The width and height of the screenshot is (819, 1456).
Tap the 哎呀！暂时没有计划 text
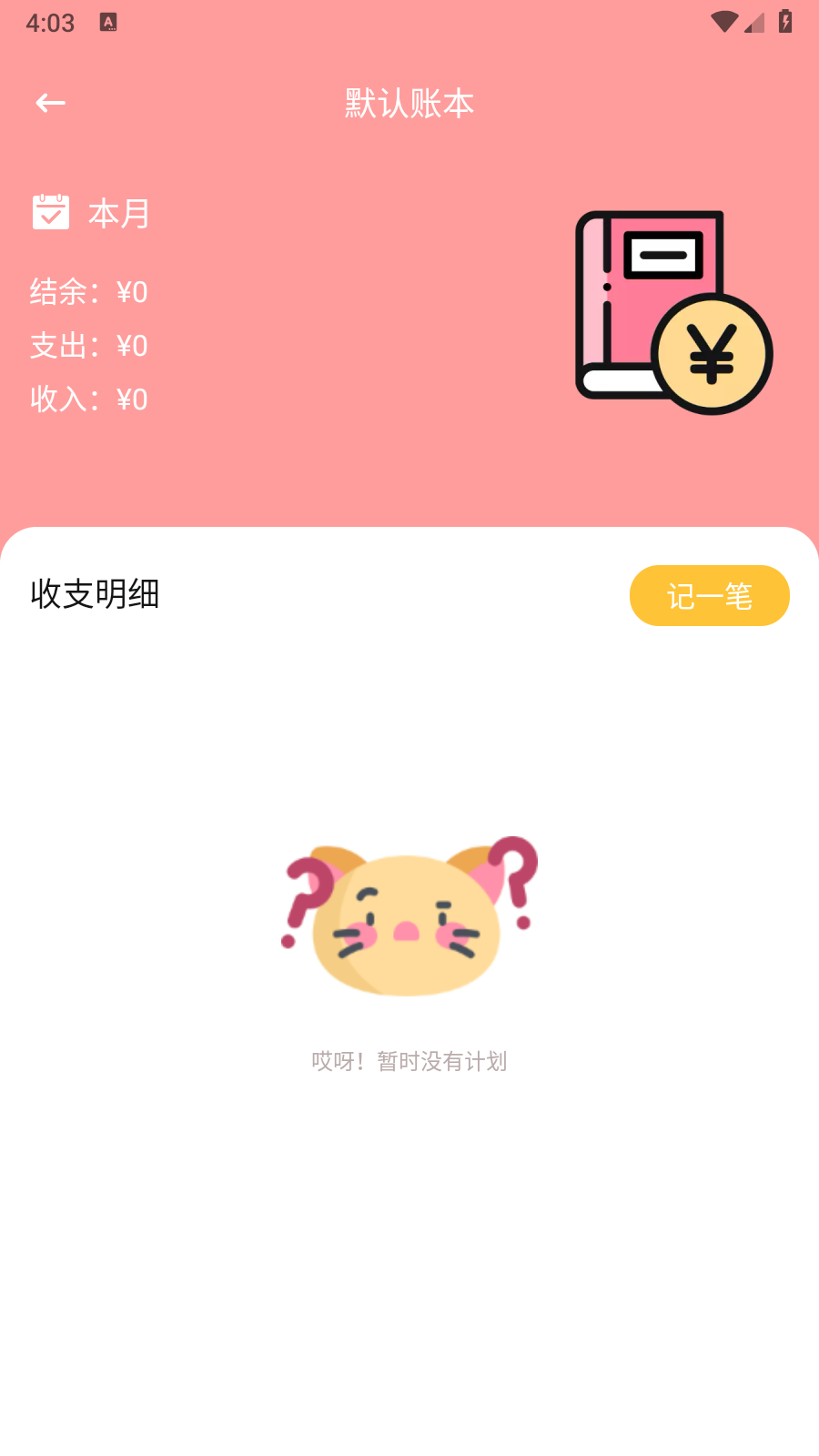tap(409, 1060)
